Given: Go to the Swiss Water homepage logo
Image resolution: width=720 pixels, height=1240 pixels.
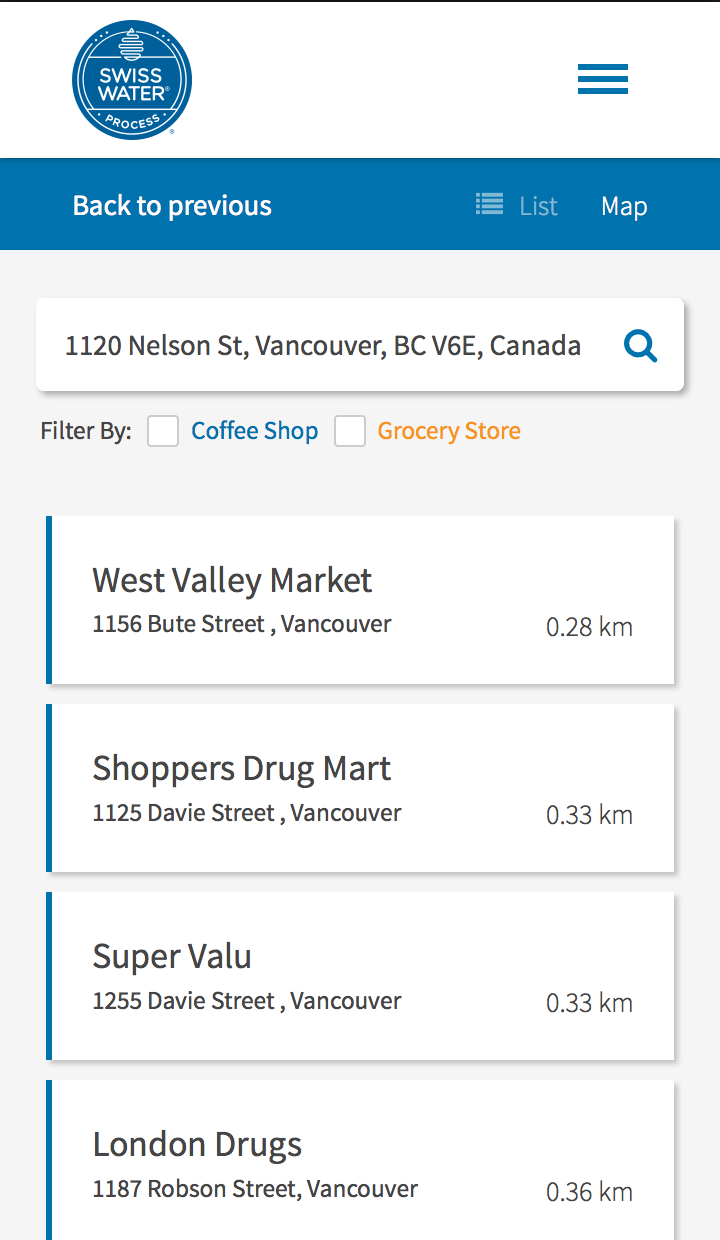Looking at the screenshot, I should [132, 79].
